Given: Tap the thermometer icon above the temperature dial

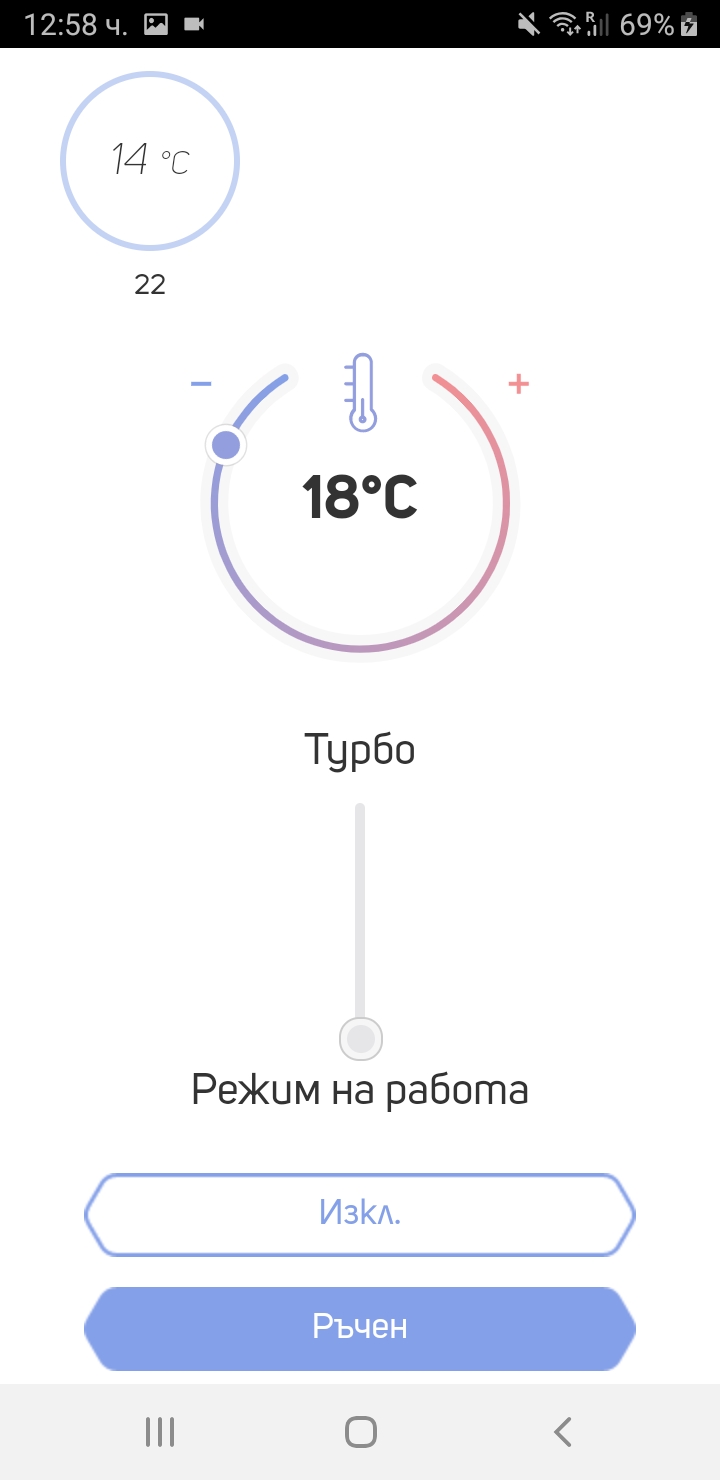Looking at the screenshot, I should tap(360, 392).
